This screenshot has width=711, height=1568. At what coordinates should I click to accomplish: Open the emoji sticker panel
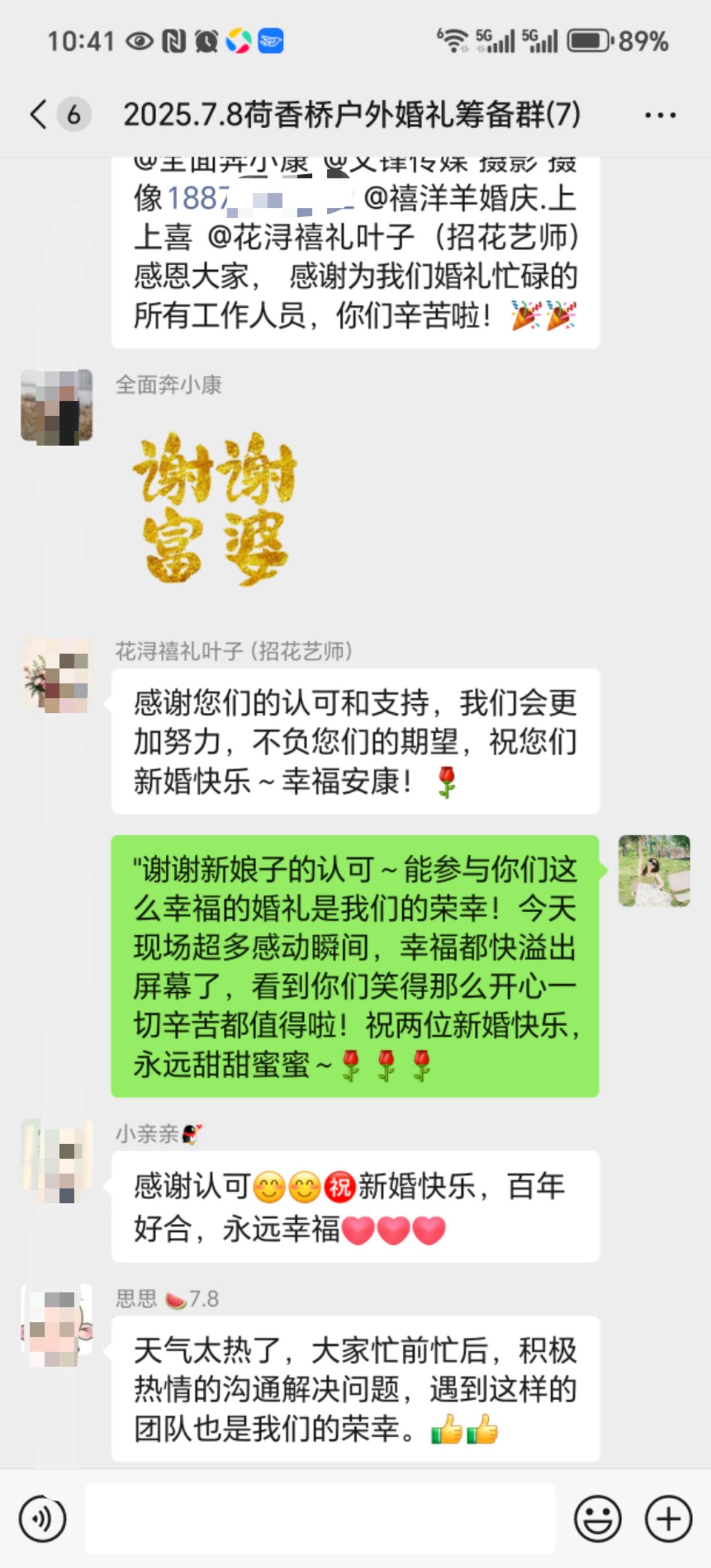(x=598, y=1519)
